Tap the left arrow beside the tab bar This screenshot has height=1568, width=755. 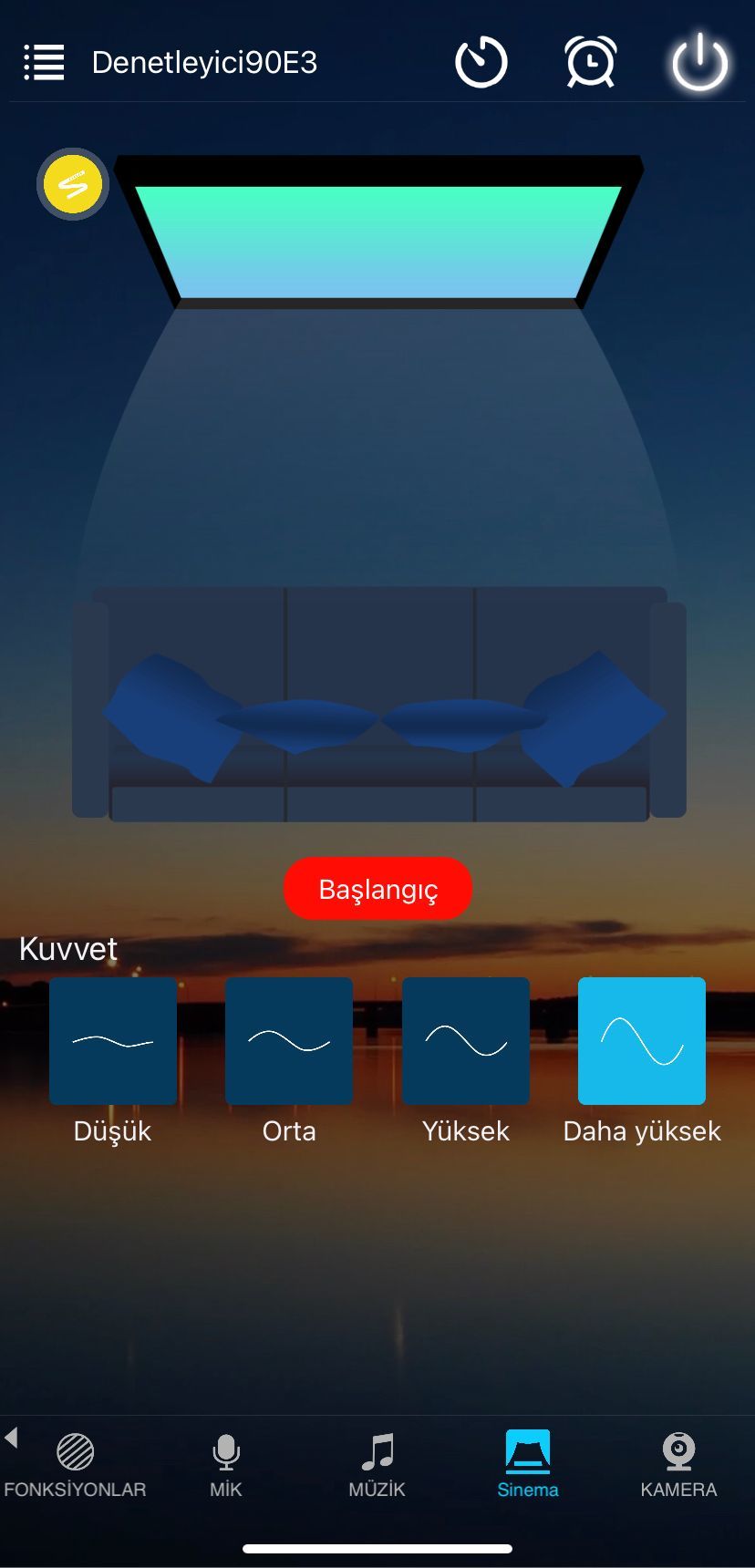[x=11, y=1438]
